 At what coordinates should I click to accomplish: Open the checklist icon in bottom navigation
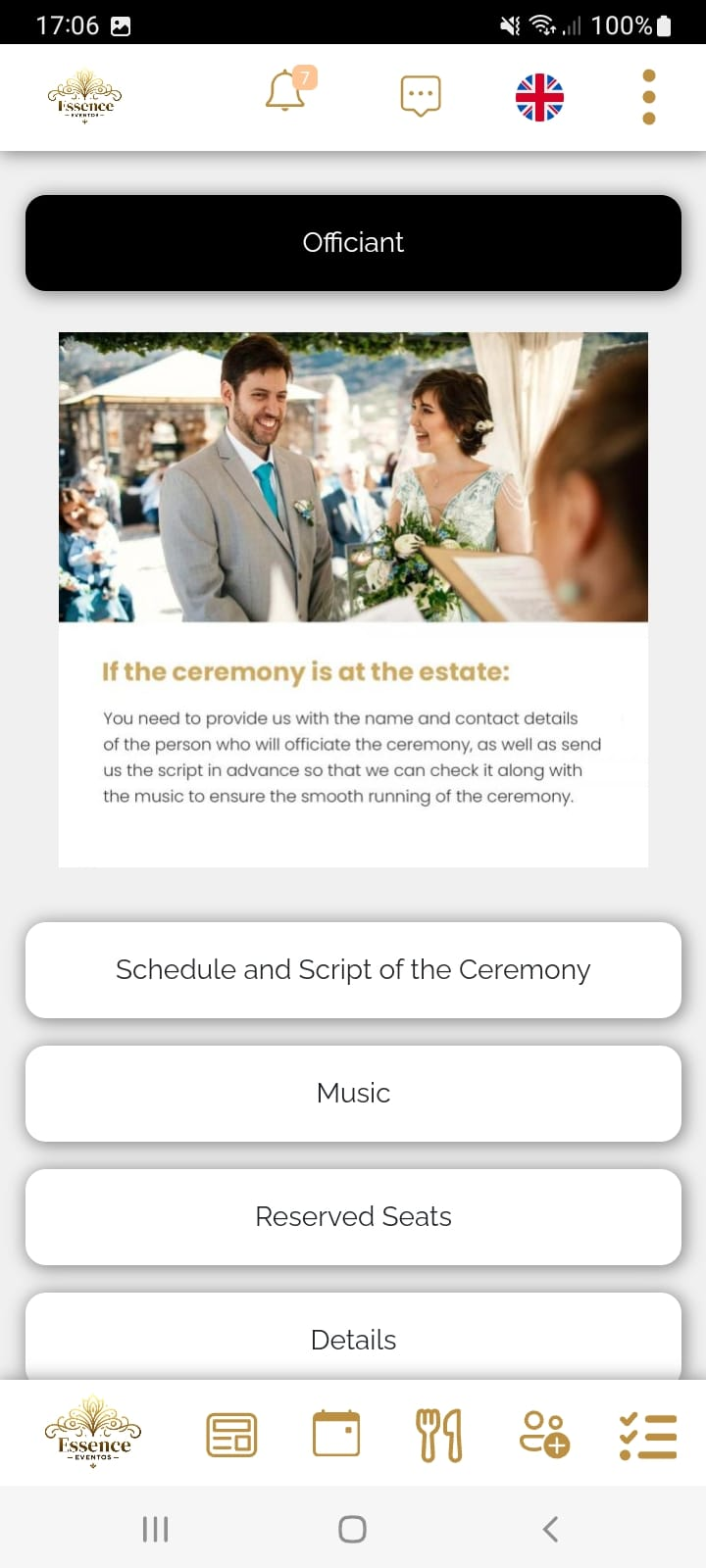coord(647,1433)
